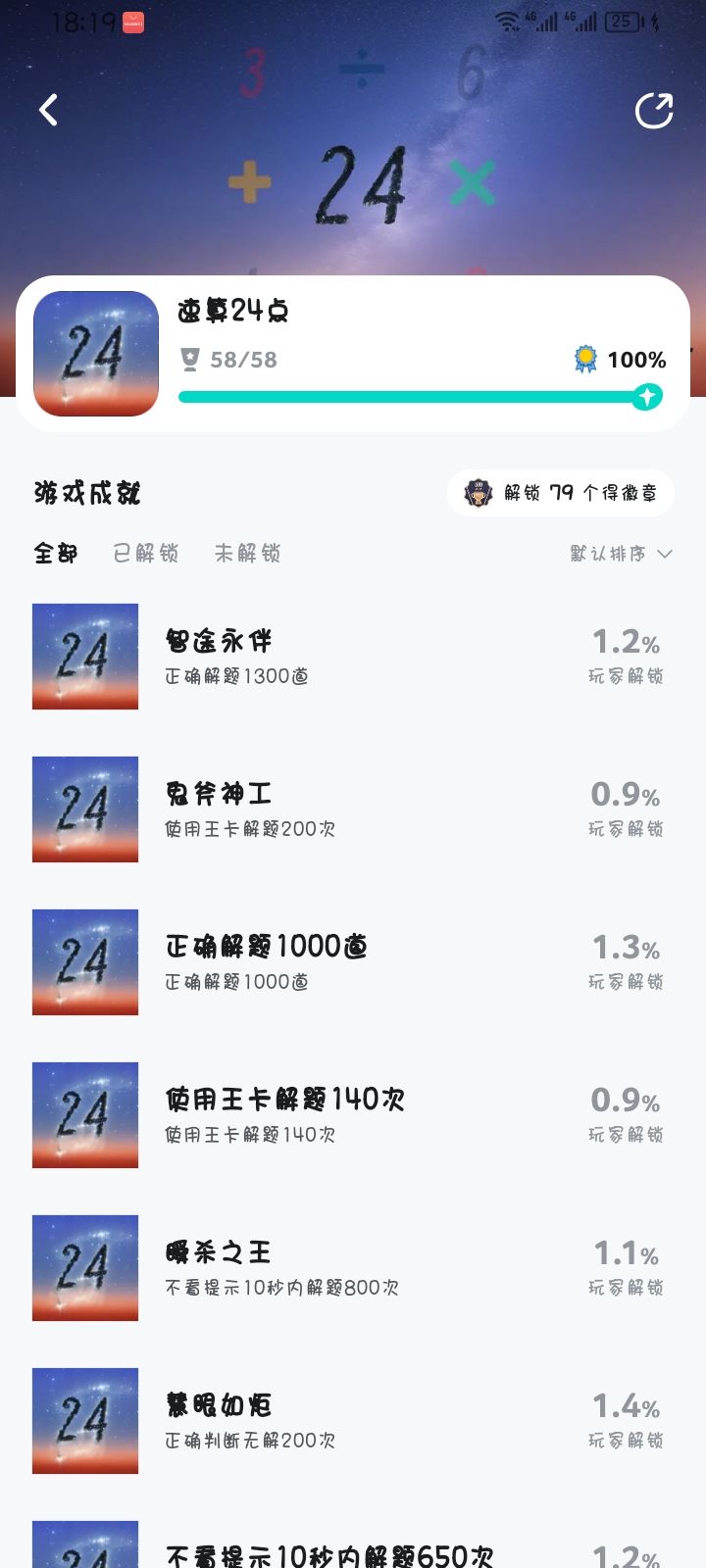Open the 速算24点 game card
Screen dimensions: 706x1568
[x=353, y=354]
